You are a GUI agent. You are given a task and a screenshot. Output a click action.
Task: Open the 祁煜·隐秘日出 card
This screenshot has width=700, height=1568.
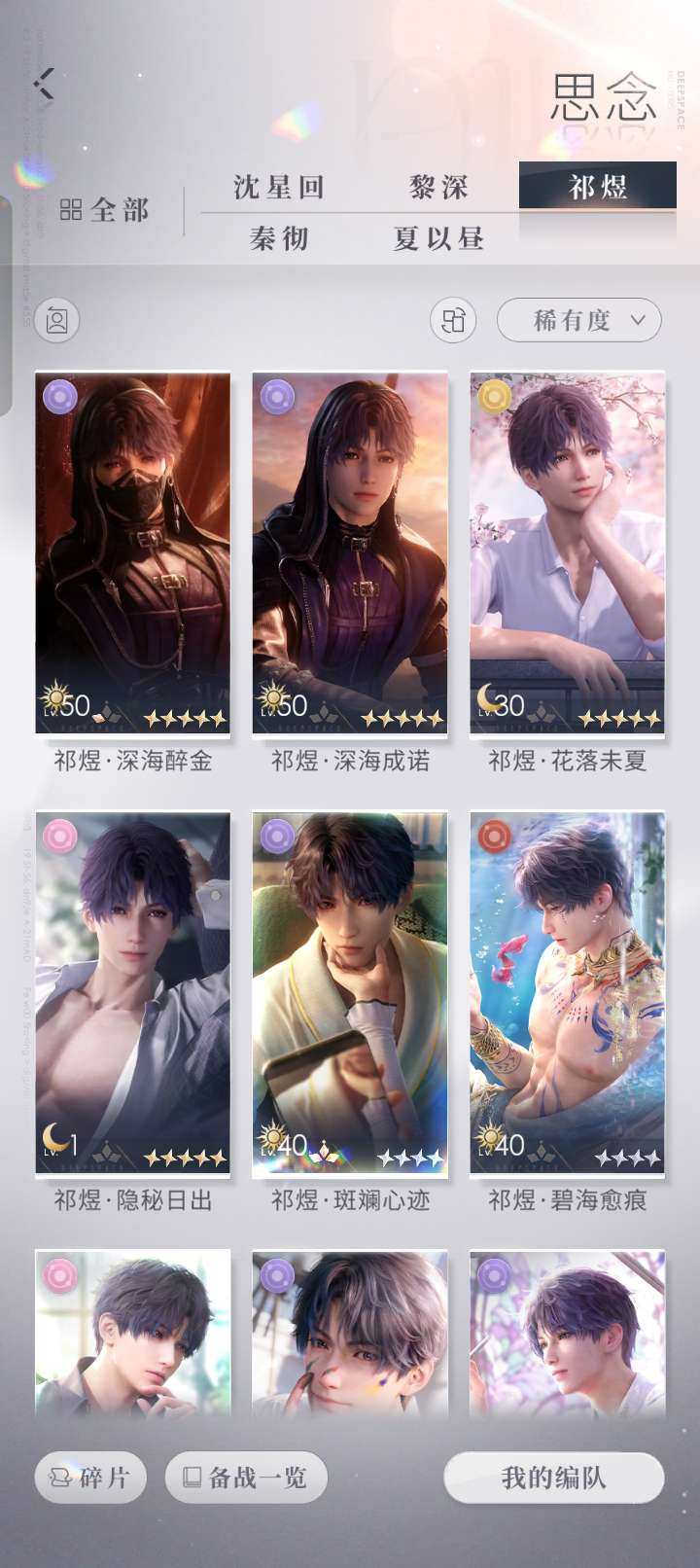tap(133, 992)
